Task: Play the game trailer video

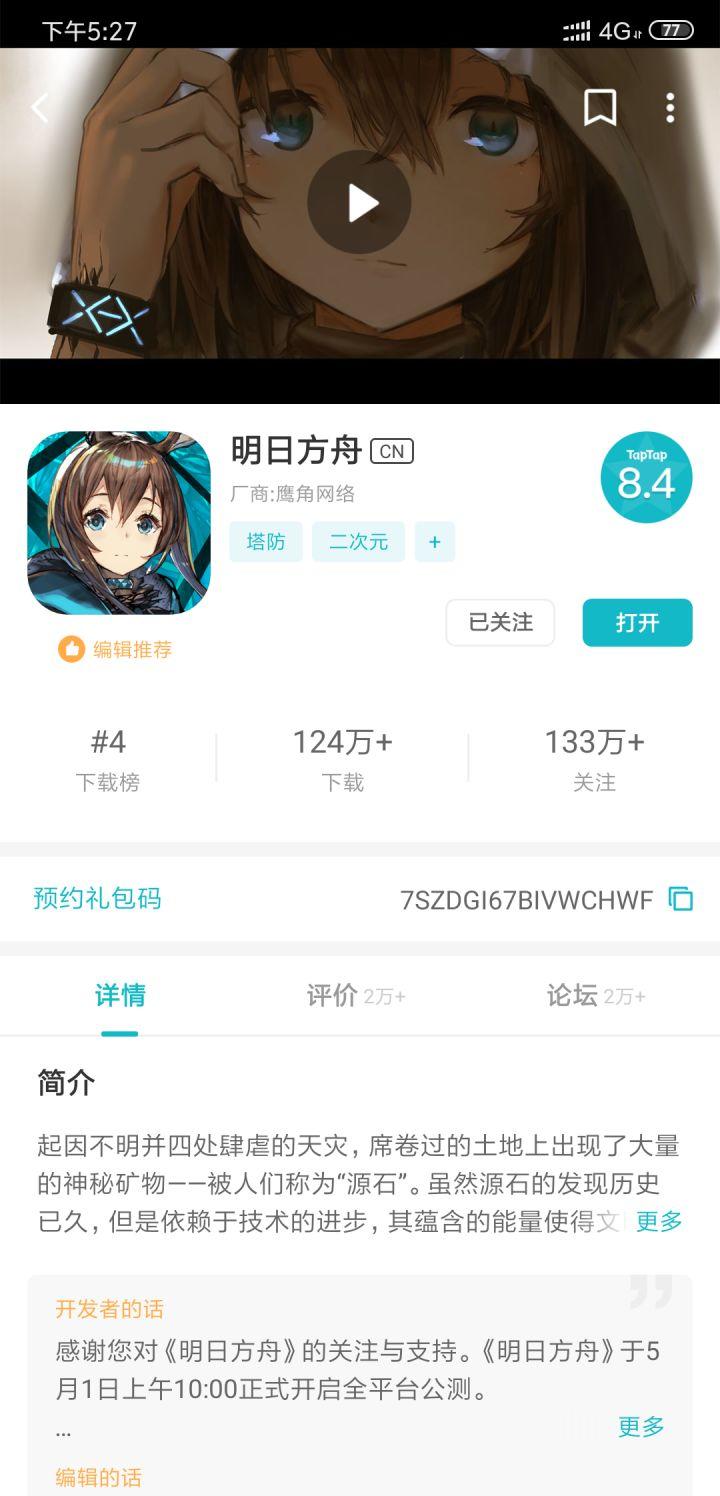Action: point(359,203)
